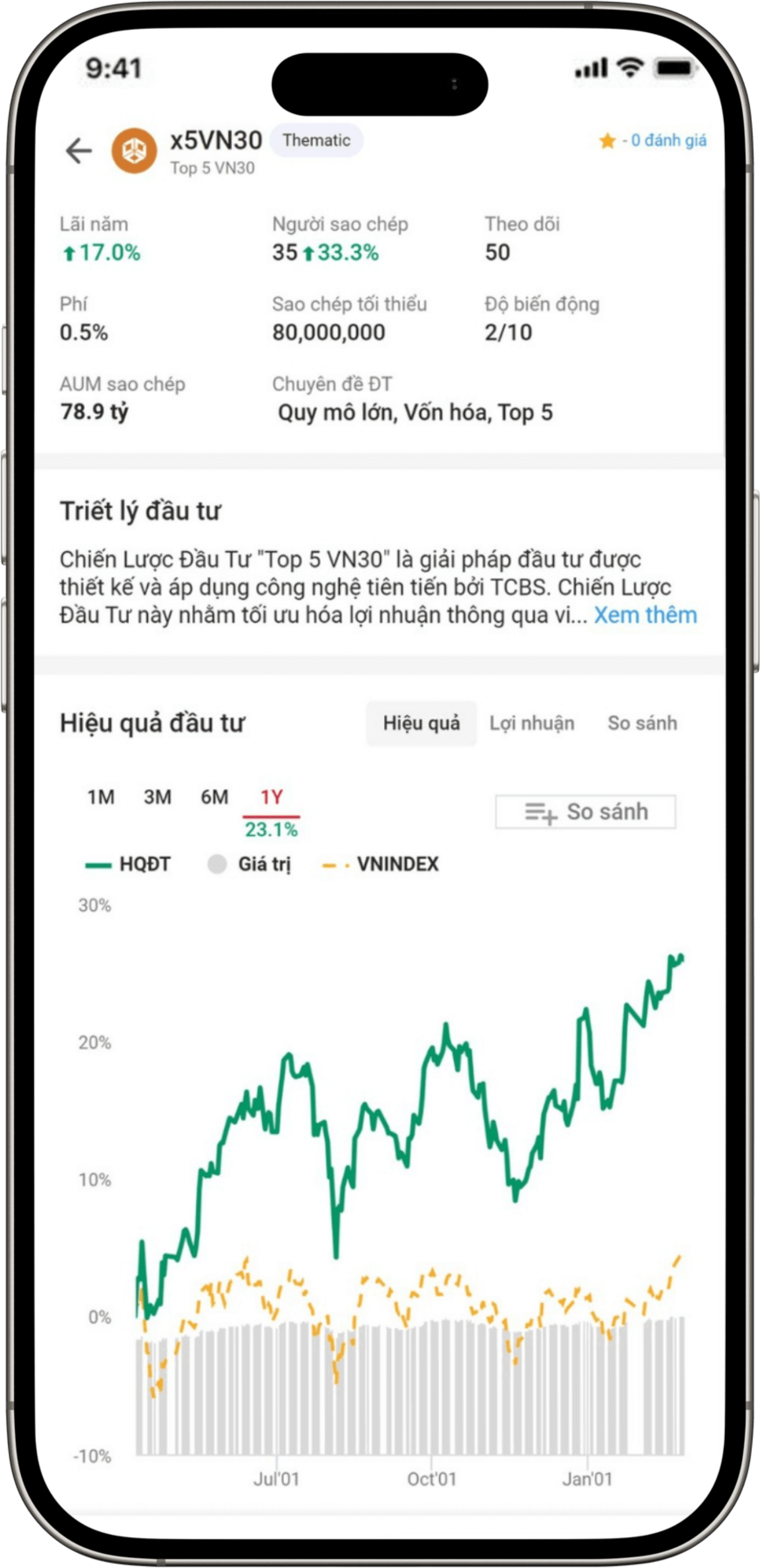The height and width of the screenshot is (1568, 761).
Task: Toggle the 'Giá trị' series in legend
Action: pyautogui.click(x=250, y=864)
